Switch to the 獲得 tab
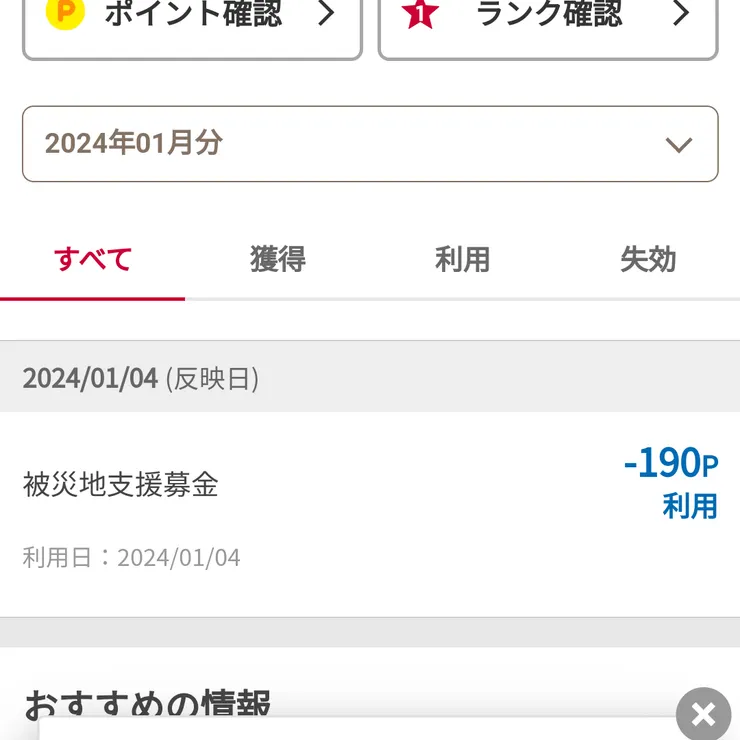The image size is (740, 740). point(278,260)
